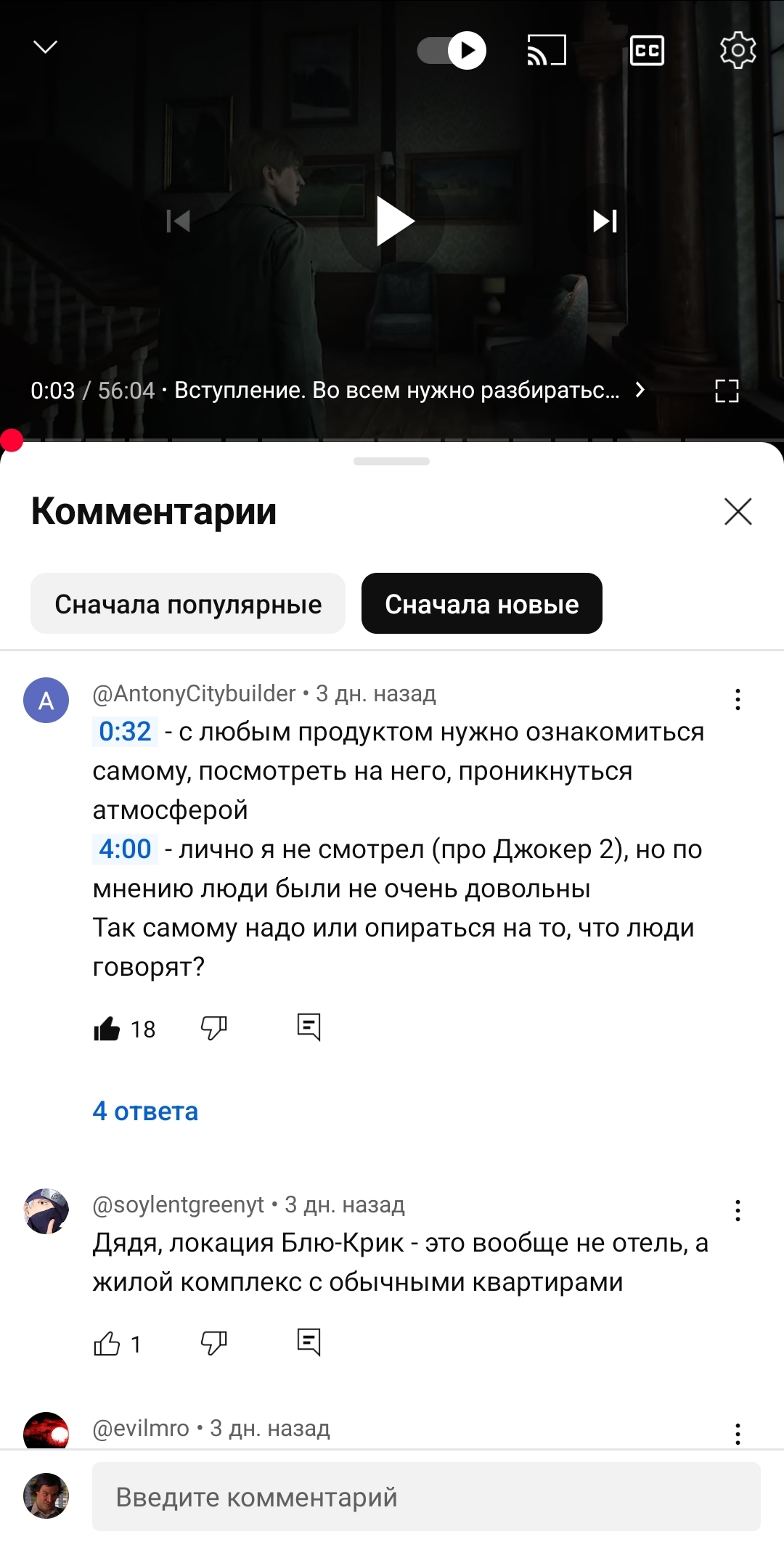Jump to timestamp 0:32 in the comment

pos(125,732)
